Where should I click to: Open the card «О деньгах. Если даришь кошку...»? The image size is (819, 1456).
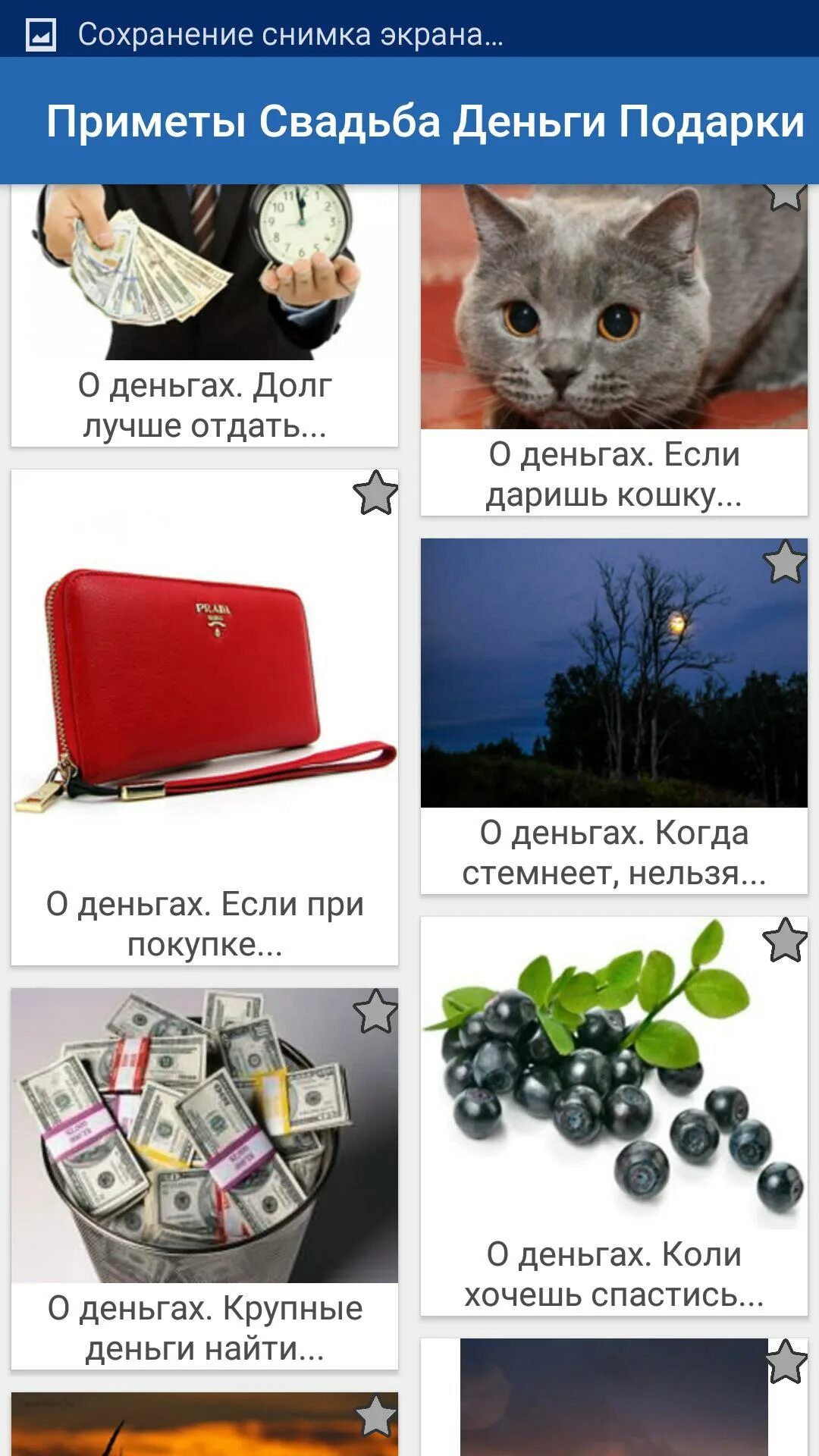614,350
